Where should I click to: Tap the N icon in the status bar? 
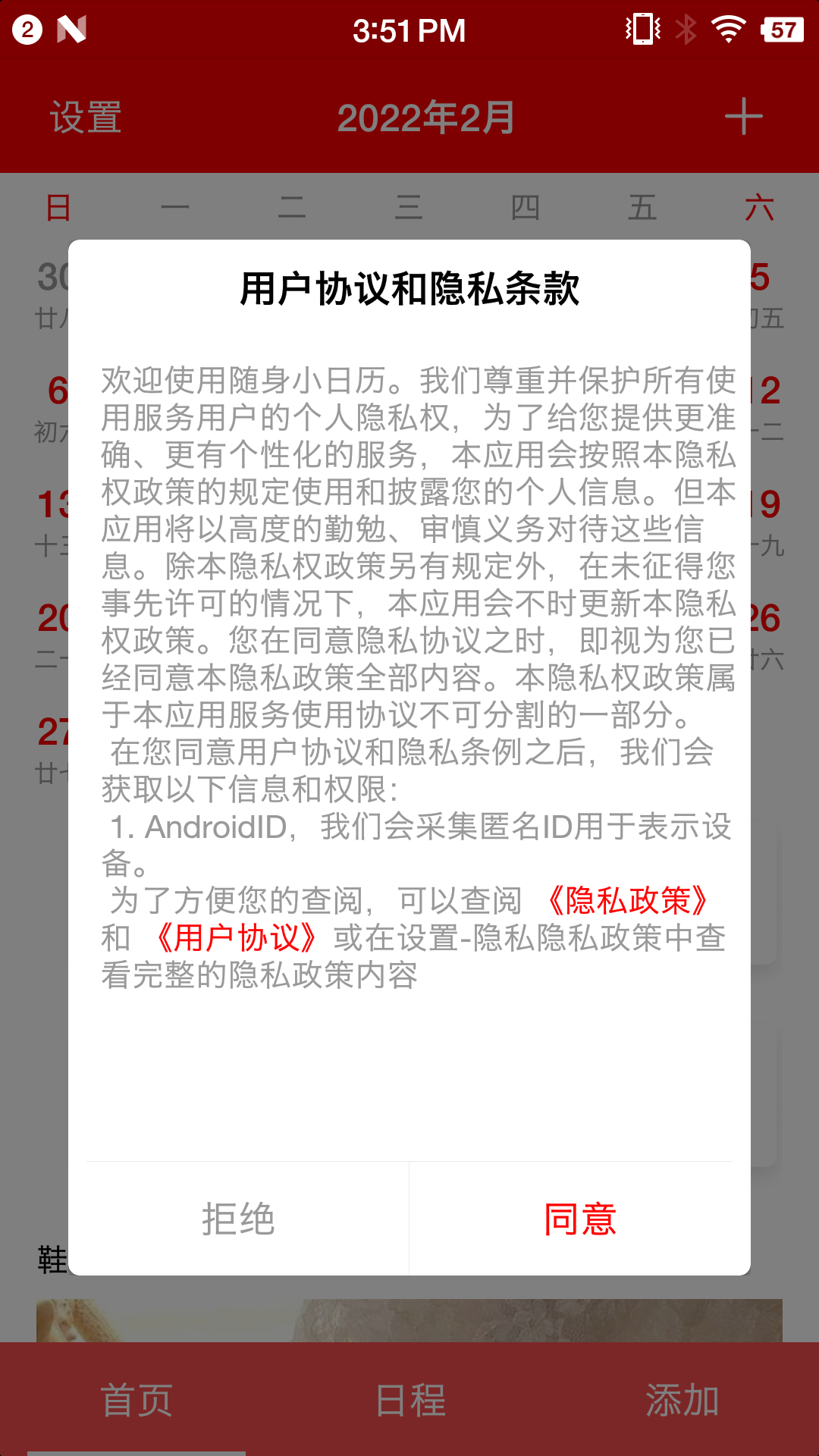click(x=73, y=30)
